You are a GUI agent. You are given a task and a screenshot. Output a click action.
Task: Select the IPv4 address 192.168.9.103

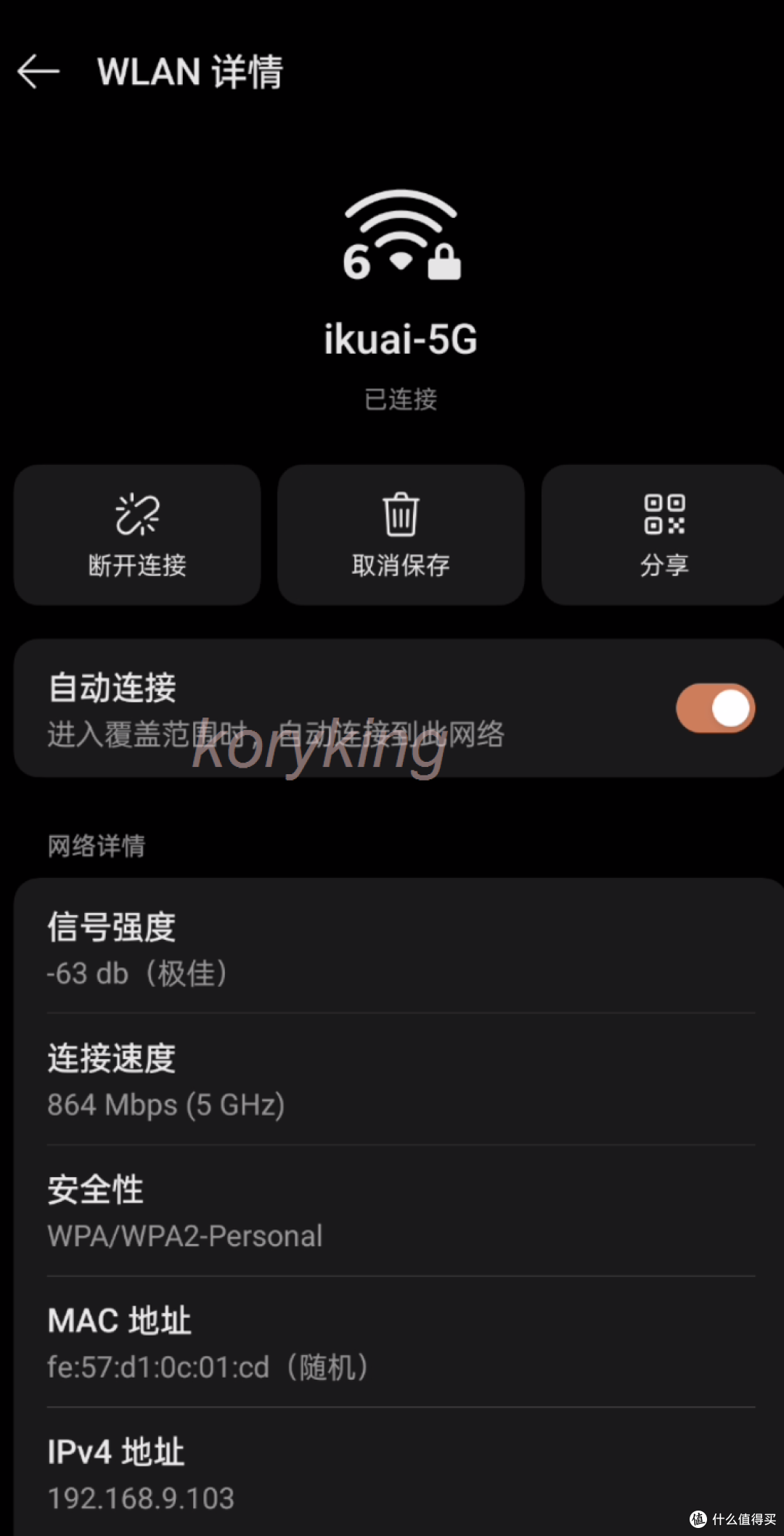pyautogui.click(x=140, y=1498)
